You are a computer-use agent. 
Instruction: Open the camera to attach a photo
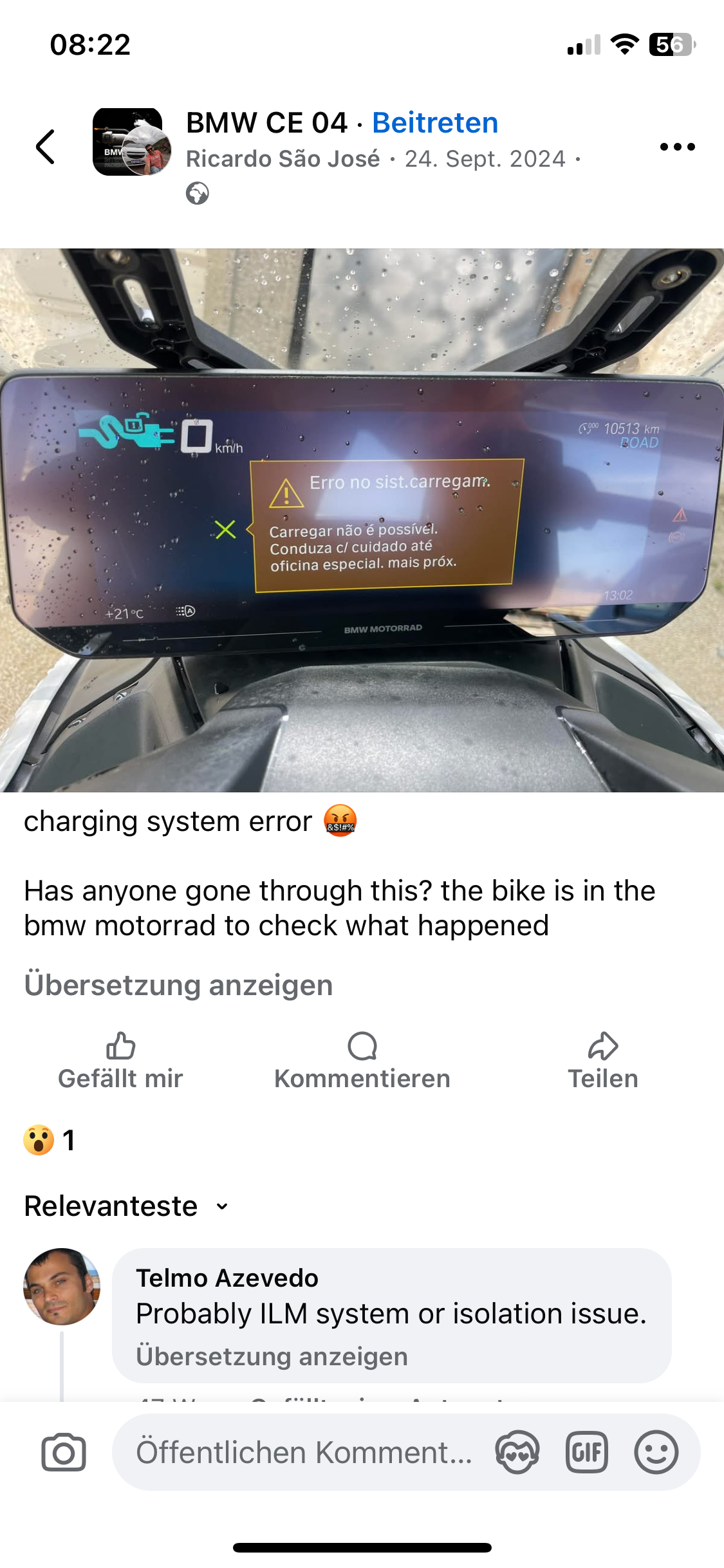64,1453
